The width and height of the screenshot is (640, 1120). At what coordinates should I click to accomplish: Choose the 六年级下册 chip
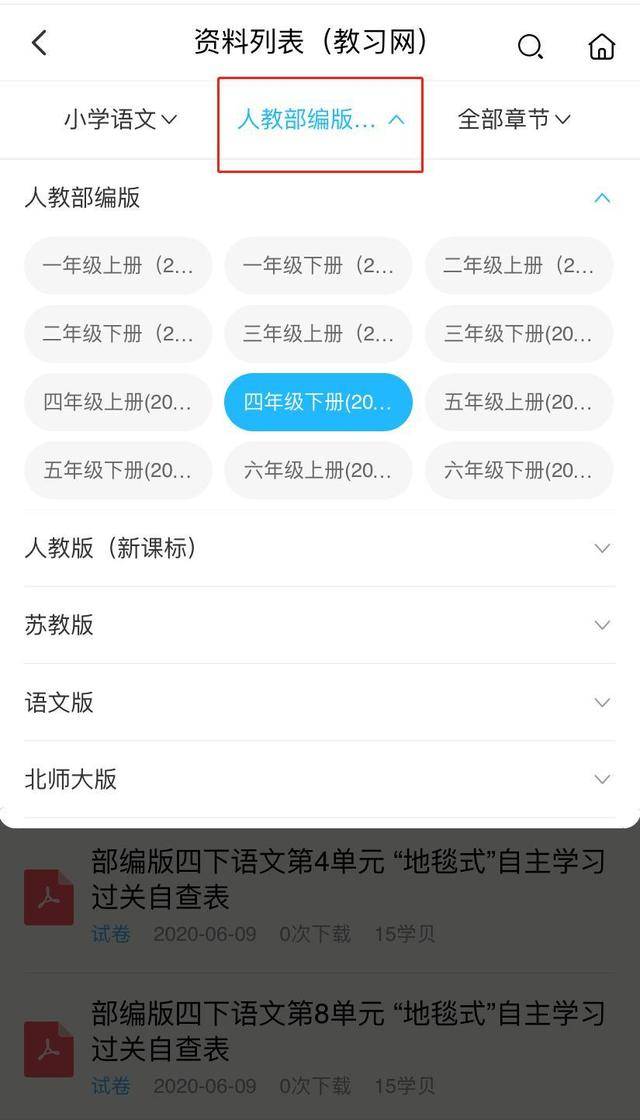[x=519, y=470]
